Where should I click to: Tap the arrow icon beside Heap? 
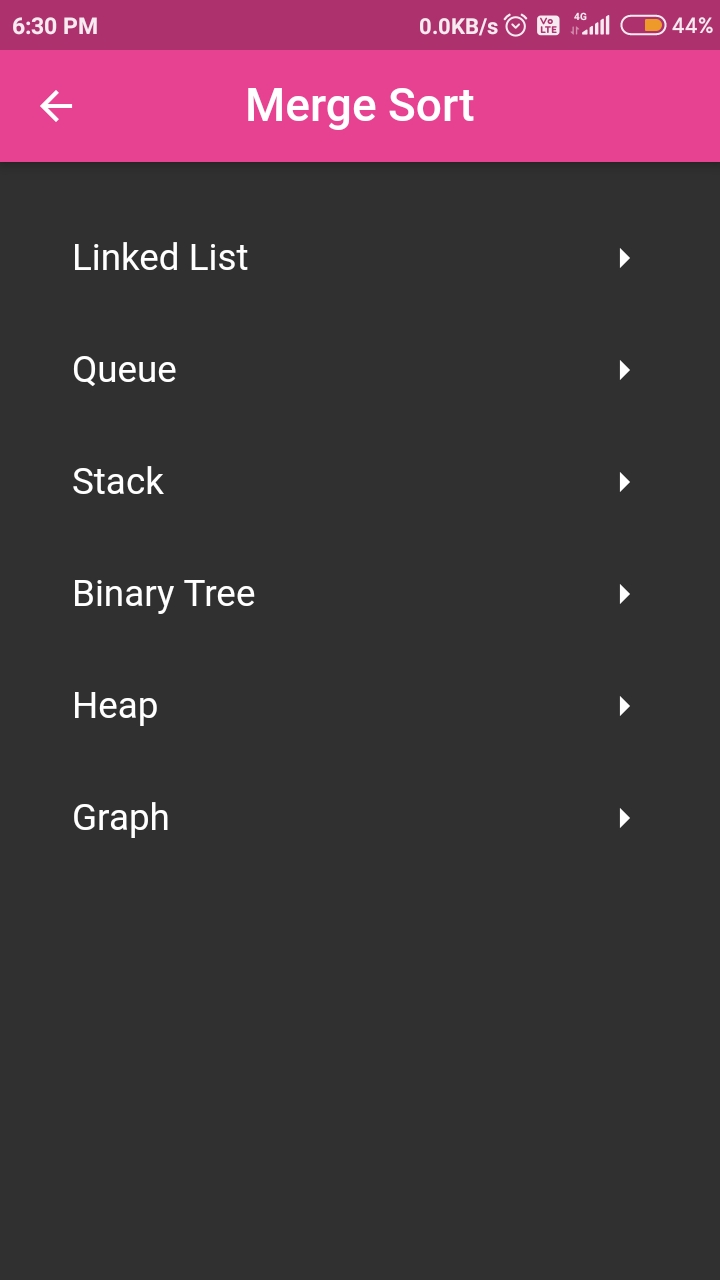coord(624,706)
